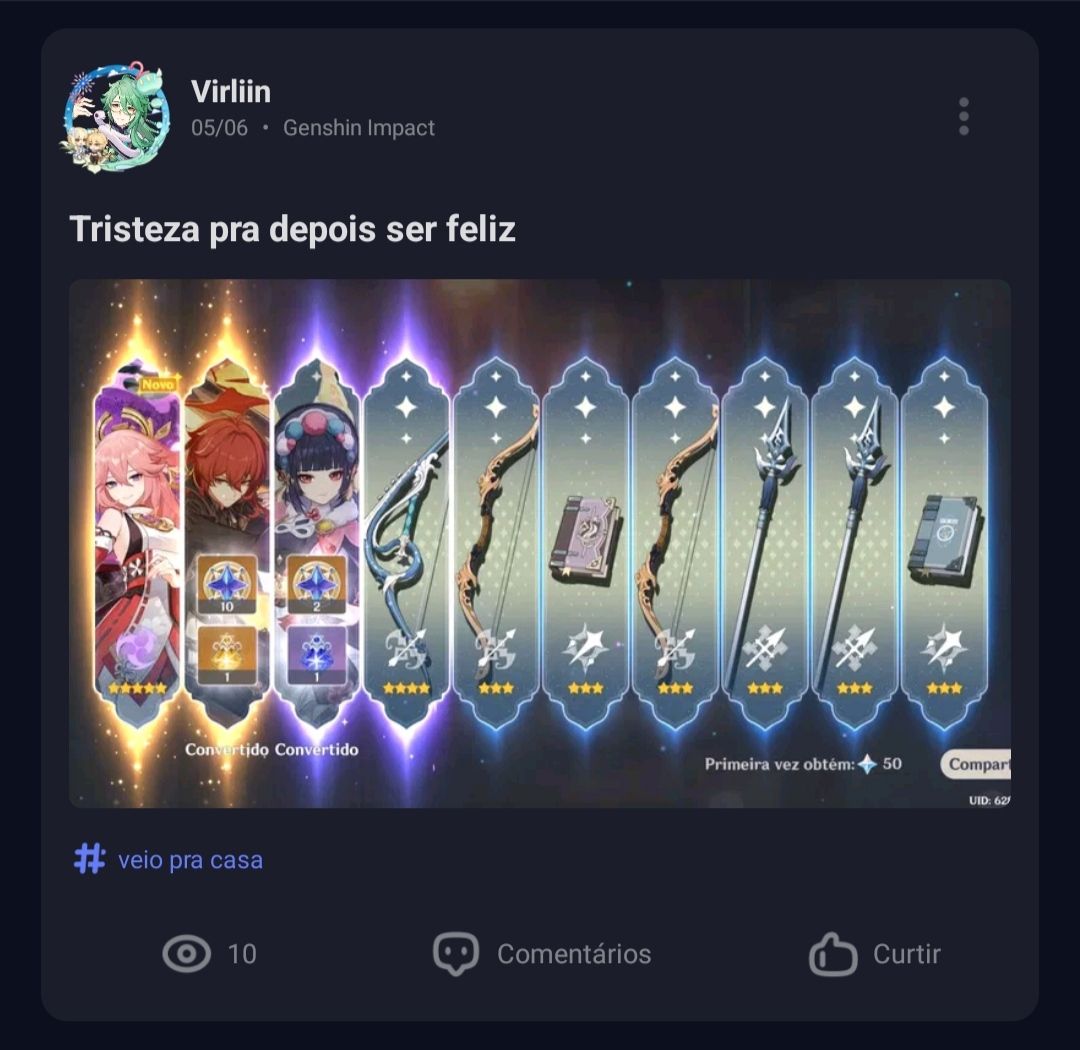Image resolution: width=1080 pixels, height=1050 pixels.
Task: Open the 'veio pra casa' hashtag topic
Action: click(x=190, y=860)
